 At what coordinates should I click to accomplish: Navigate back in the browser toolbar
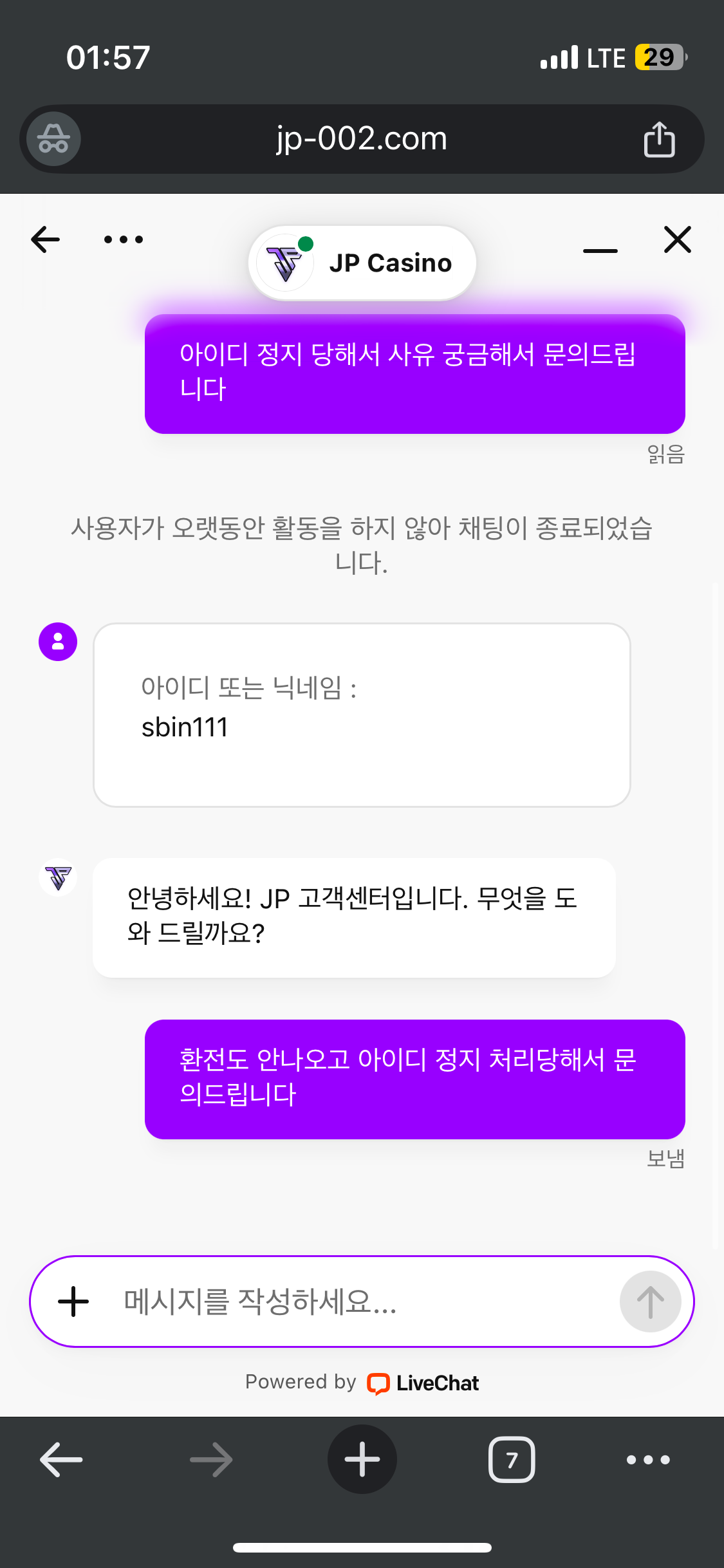pos(62,1459)
